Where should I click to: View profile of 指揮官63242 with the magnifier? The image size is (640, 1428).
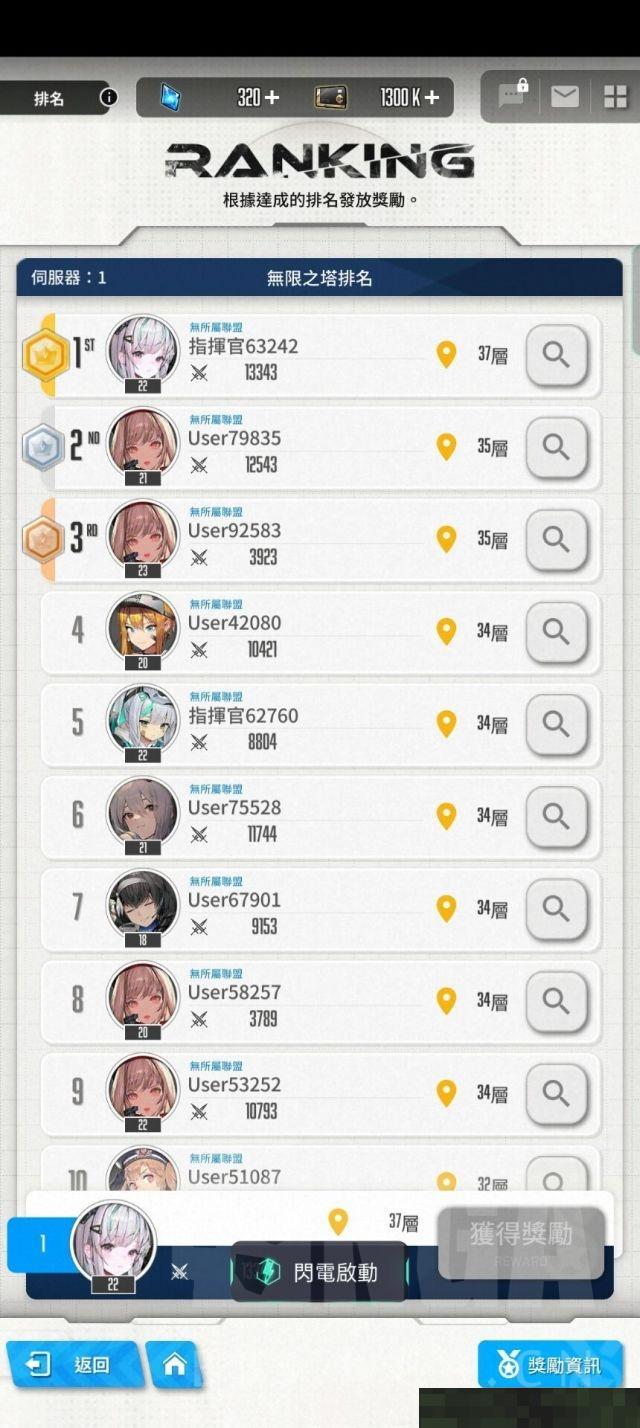(x=556, y=355)
